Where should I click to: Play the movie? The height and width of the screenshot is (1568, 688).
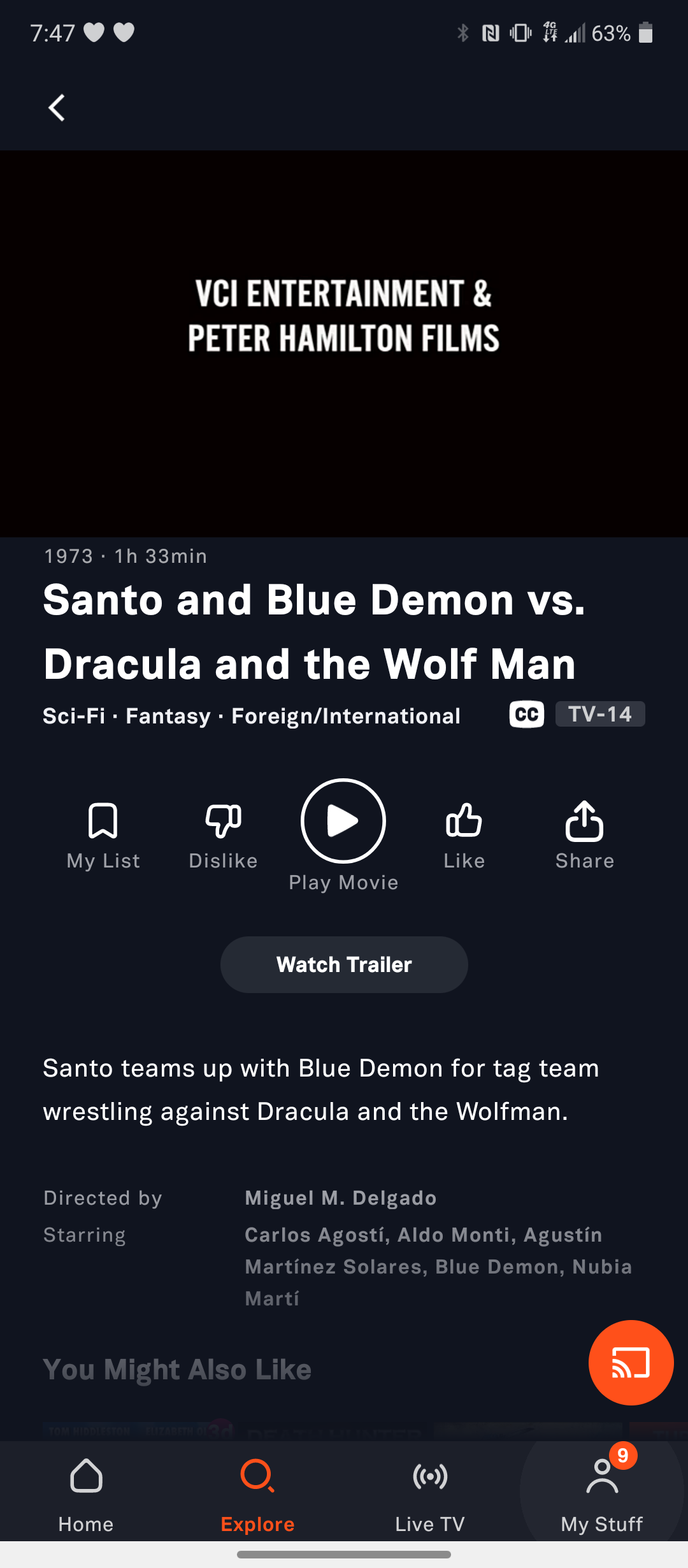pyautogui.click(x=343, y=821)
